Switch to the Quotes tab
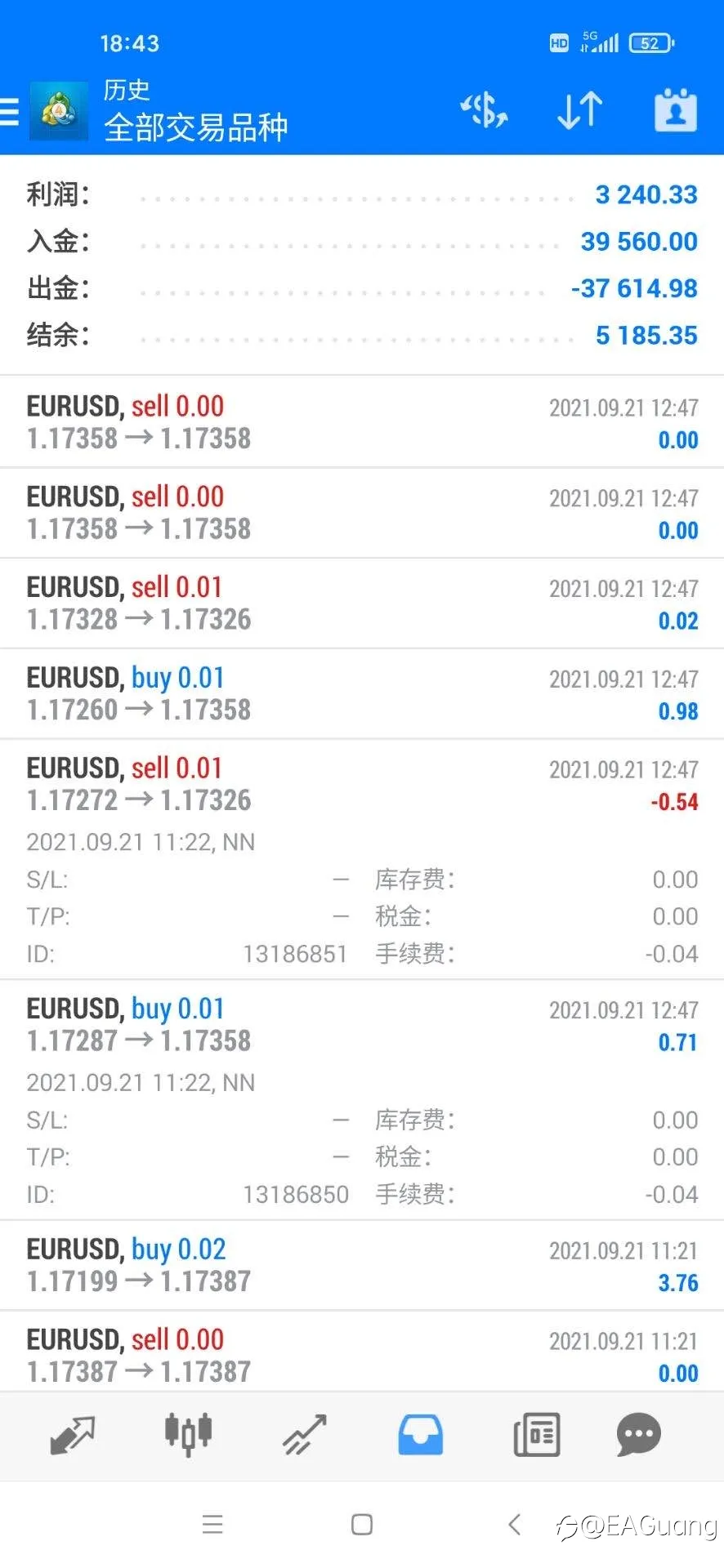Image resolution: width=724 pixels, height=1568 pixels. point(72,1435)
